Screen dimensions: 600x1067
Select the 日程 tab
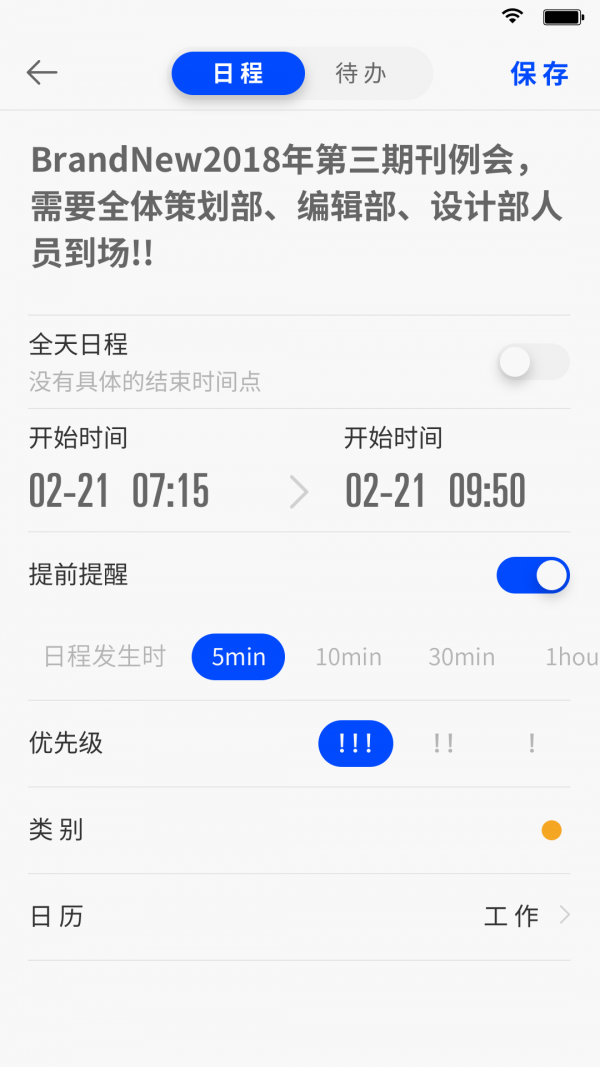[238, 74]
